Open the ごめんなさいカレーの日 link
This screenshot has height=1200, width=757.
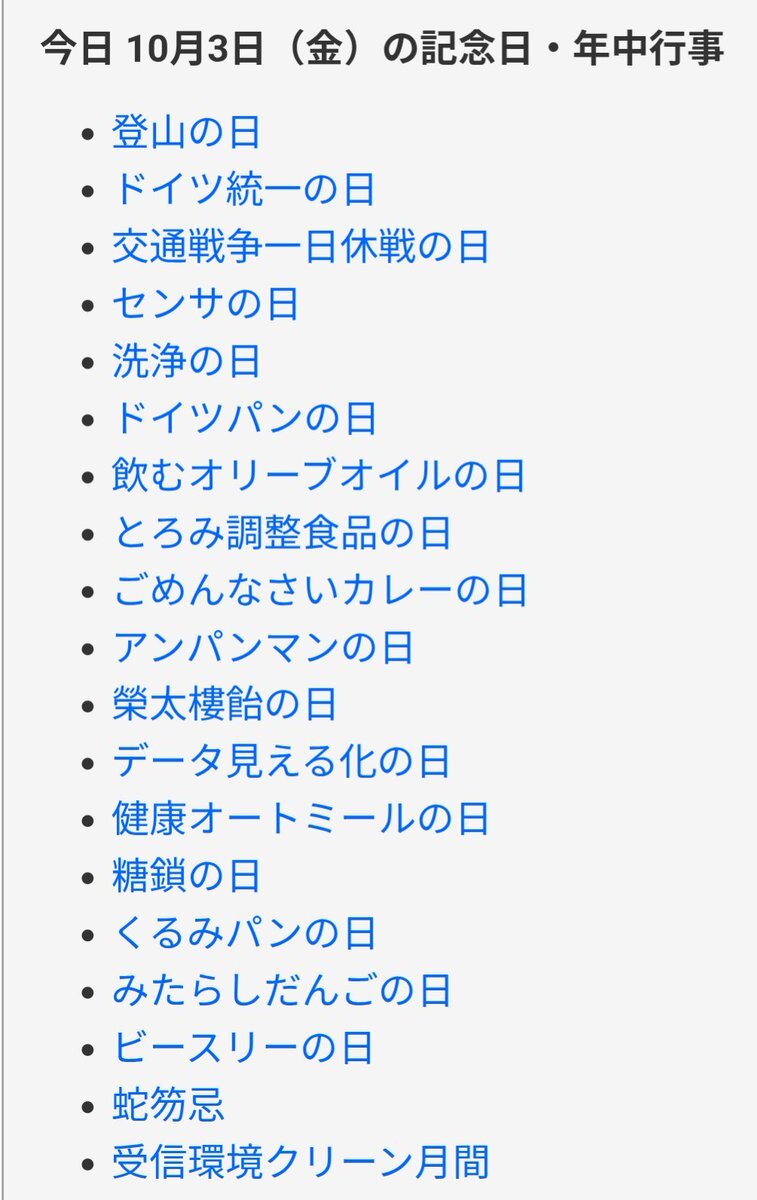point(320,590)
